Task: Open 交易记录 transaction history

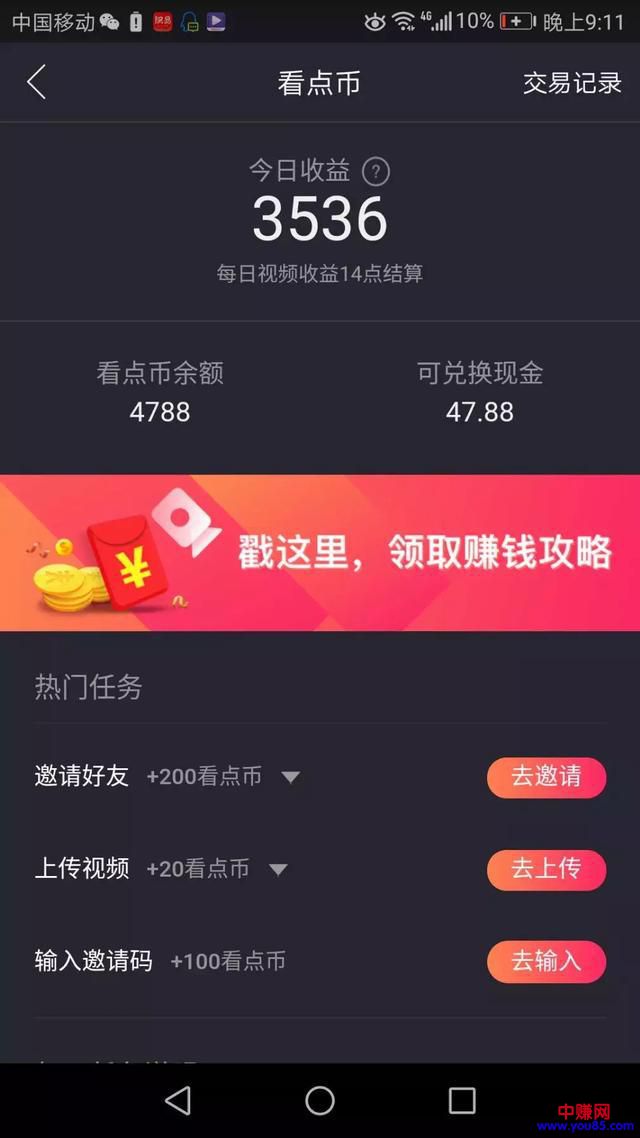Action: coord(572,83)
